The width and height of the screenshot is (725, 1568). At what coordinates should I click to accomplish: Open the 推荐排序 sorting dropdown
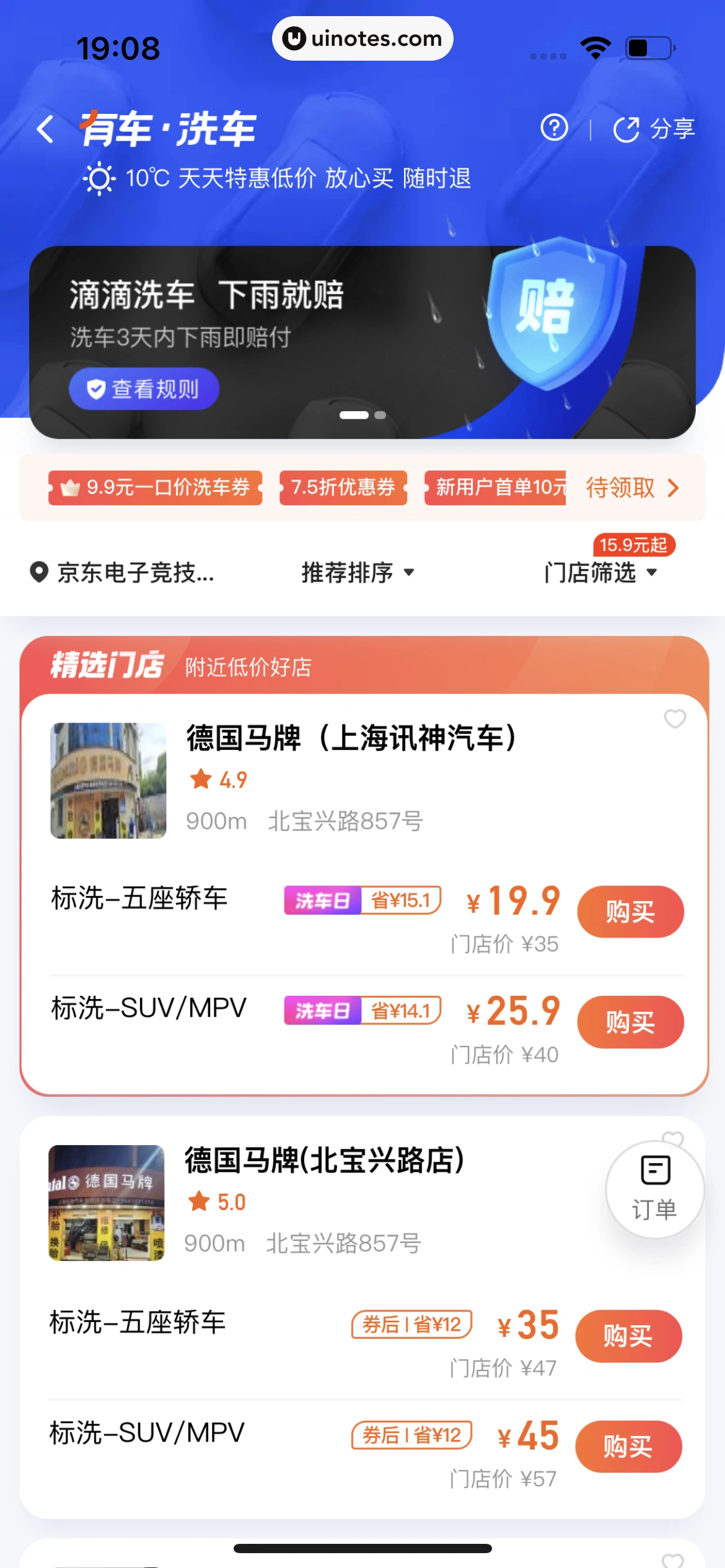point(356,573)
